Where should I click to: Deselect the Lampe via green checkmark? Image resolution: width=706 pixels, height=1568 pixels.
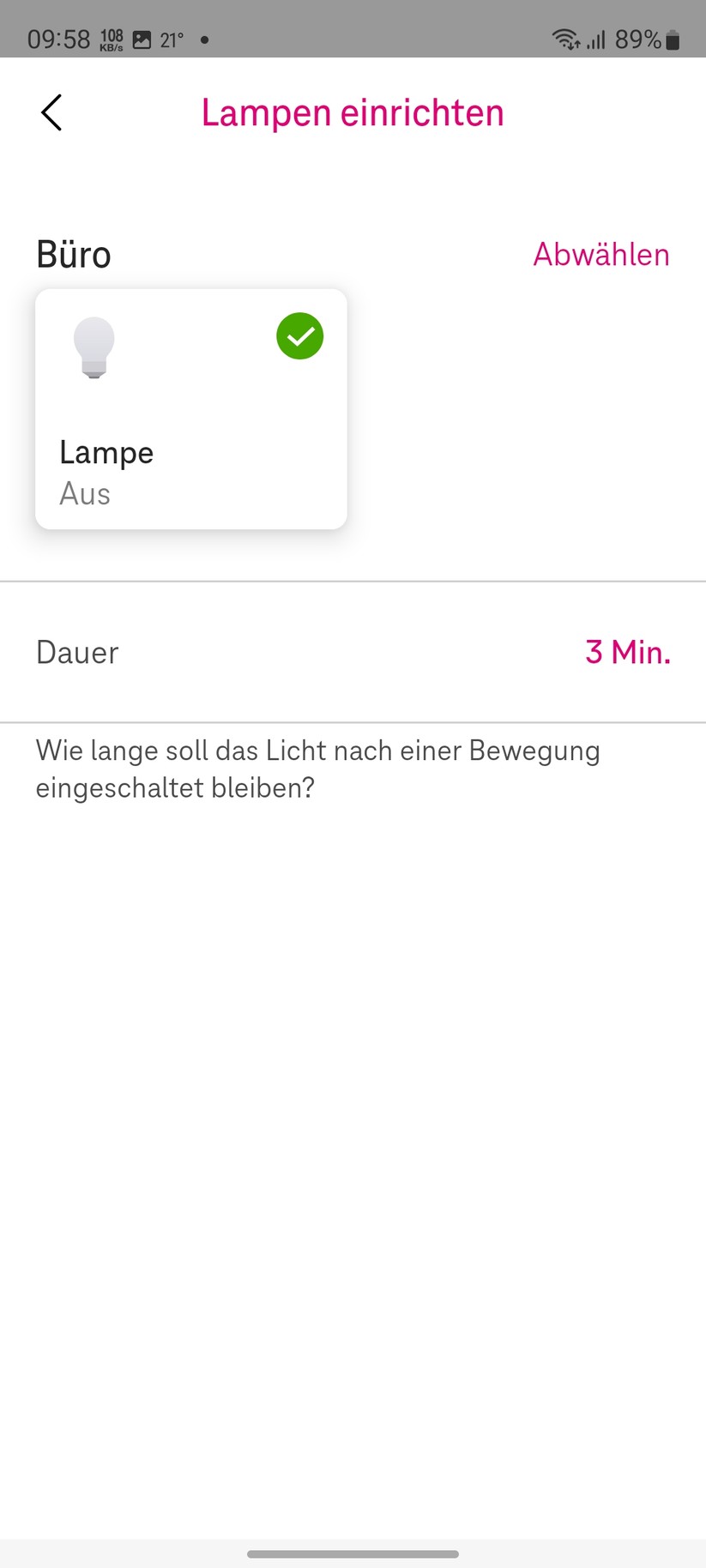click(299, 335)
